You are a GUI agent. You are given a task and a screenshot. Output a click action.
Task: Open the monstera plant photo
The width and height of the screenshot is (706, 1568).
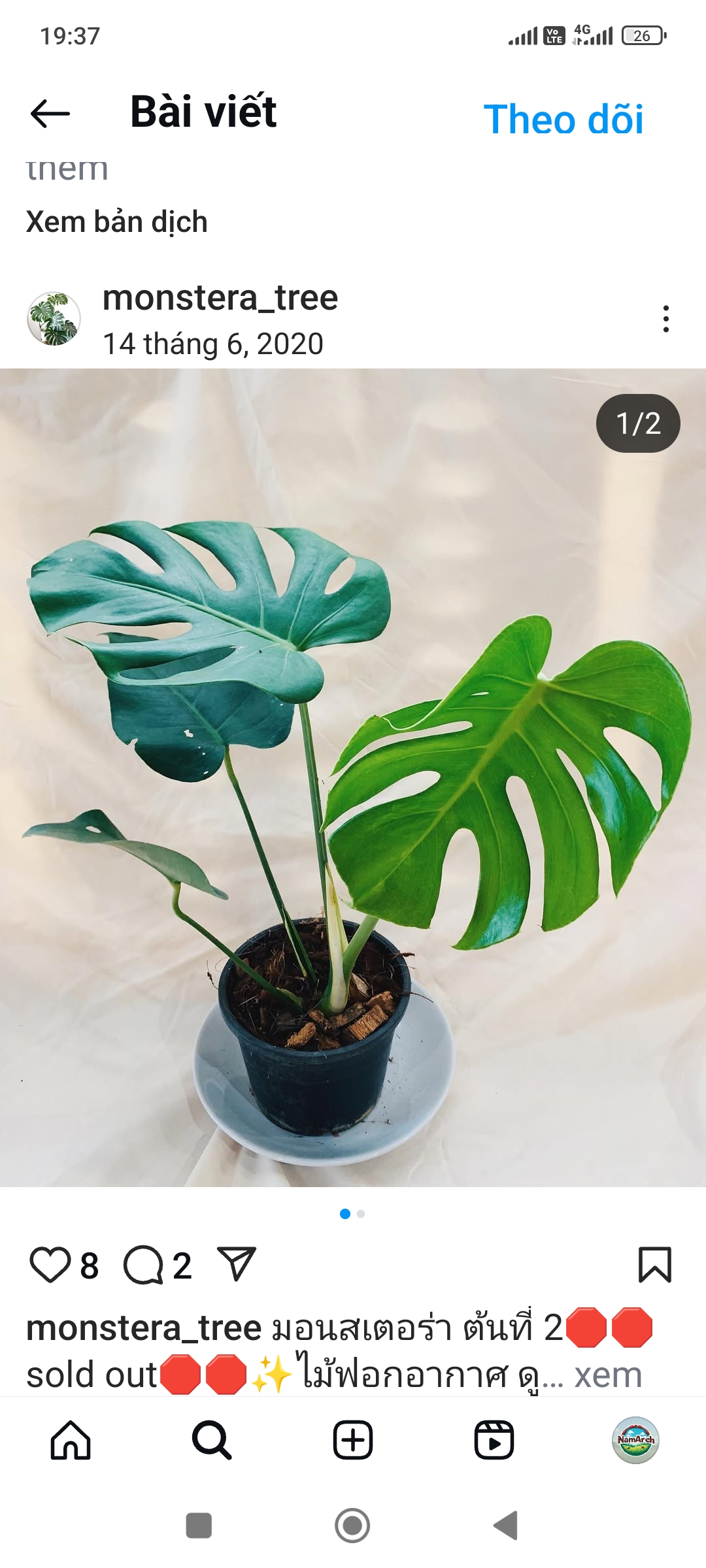click(x=353, y=777)
